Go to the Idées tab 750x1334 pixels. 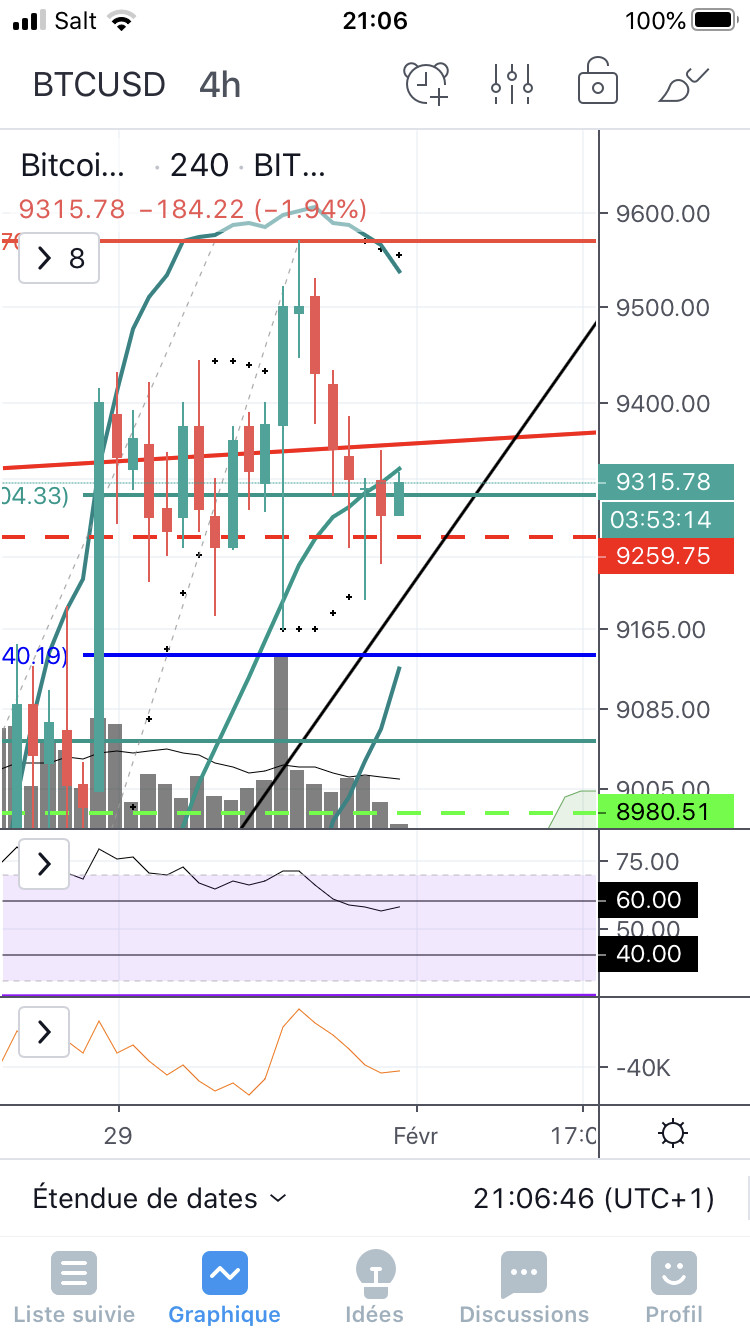[x=374, y=1288]
